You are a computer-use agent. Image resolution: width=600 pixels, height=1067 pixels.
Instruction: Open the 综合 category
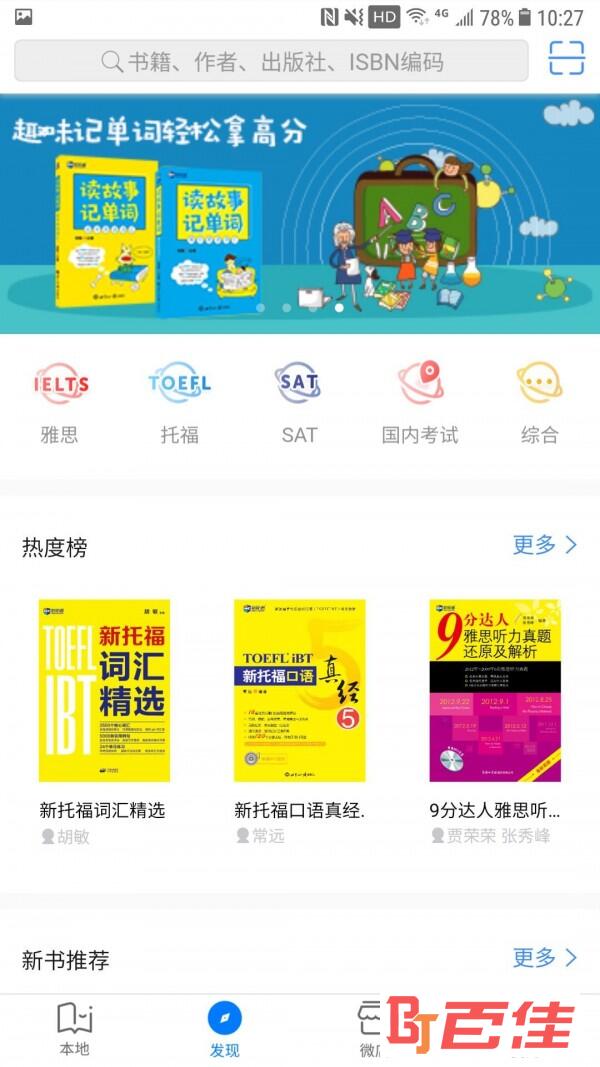click(x=539, y=402)
